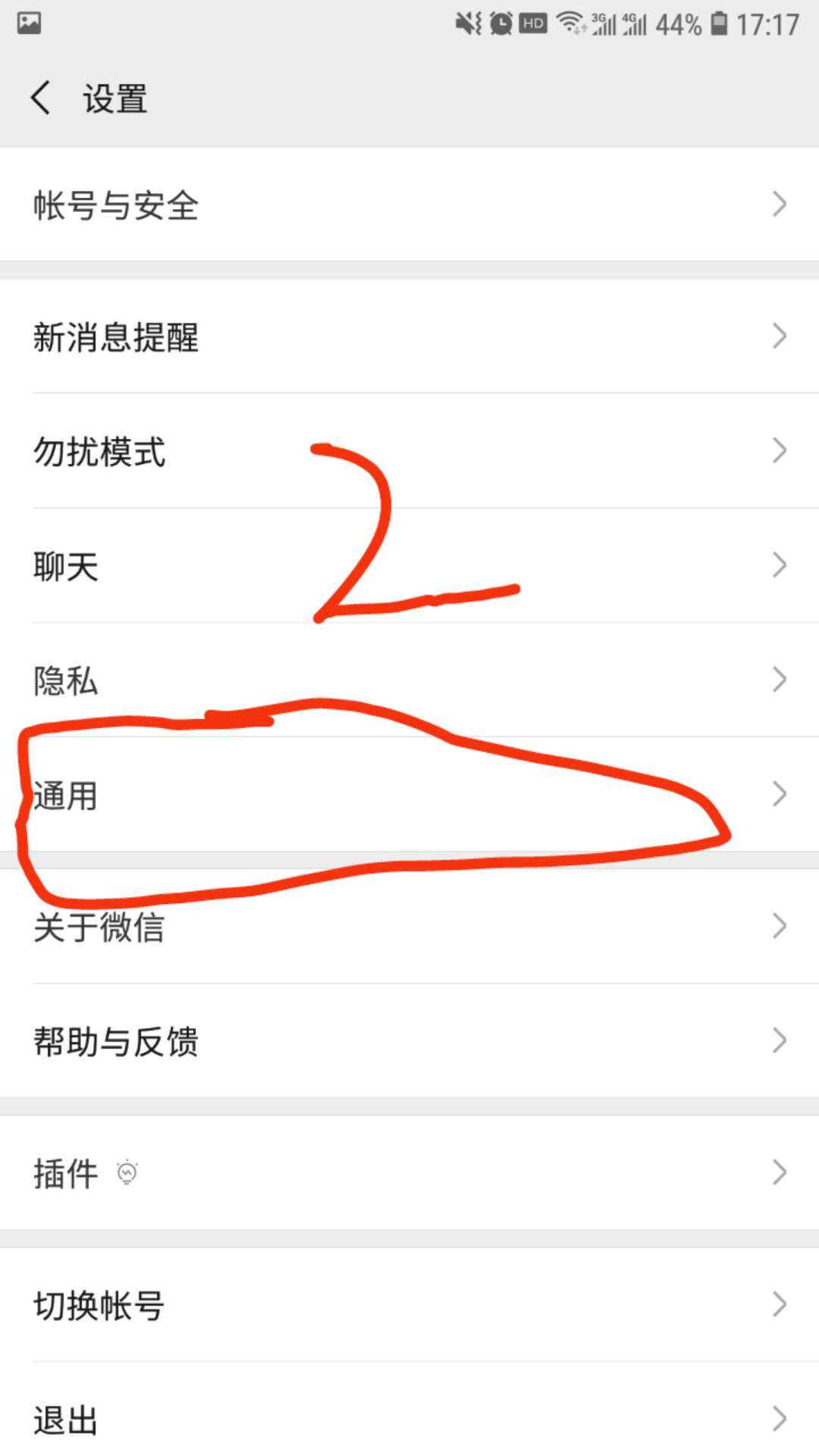Open the 插件 row
The image size is (819, 1456).
click(x=409, y=1173)
